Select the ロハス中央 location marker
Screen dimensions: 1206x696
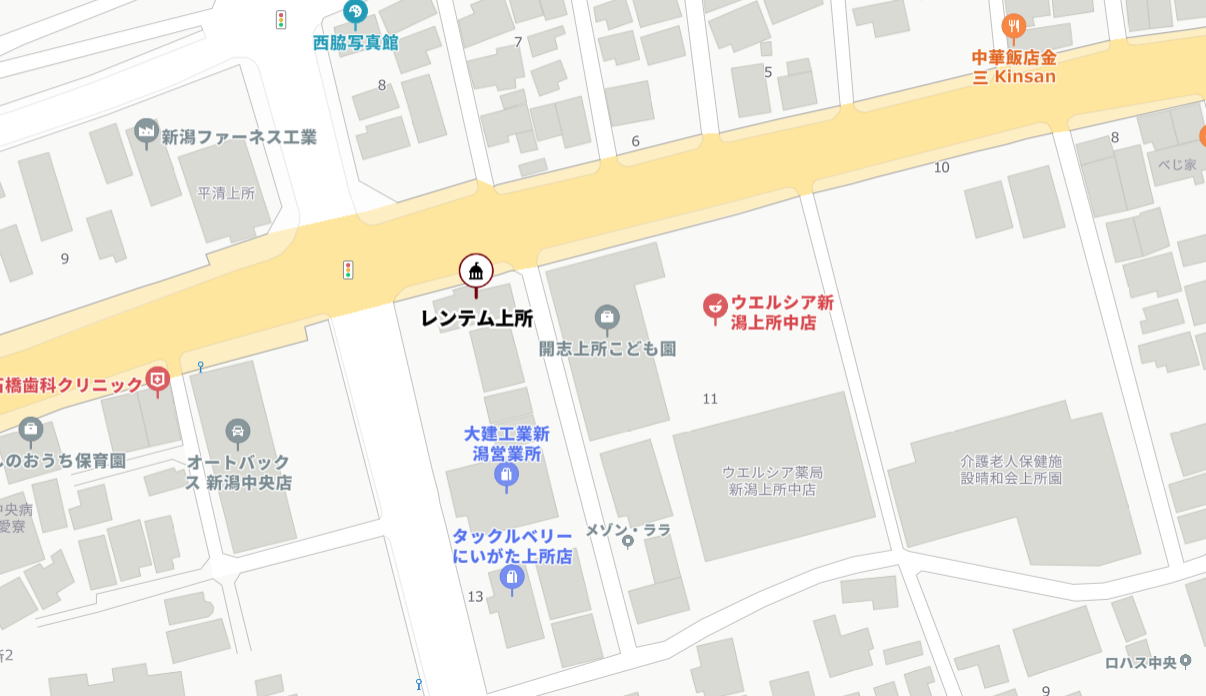coord(1186,661)
